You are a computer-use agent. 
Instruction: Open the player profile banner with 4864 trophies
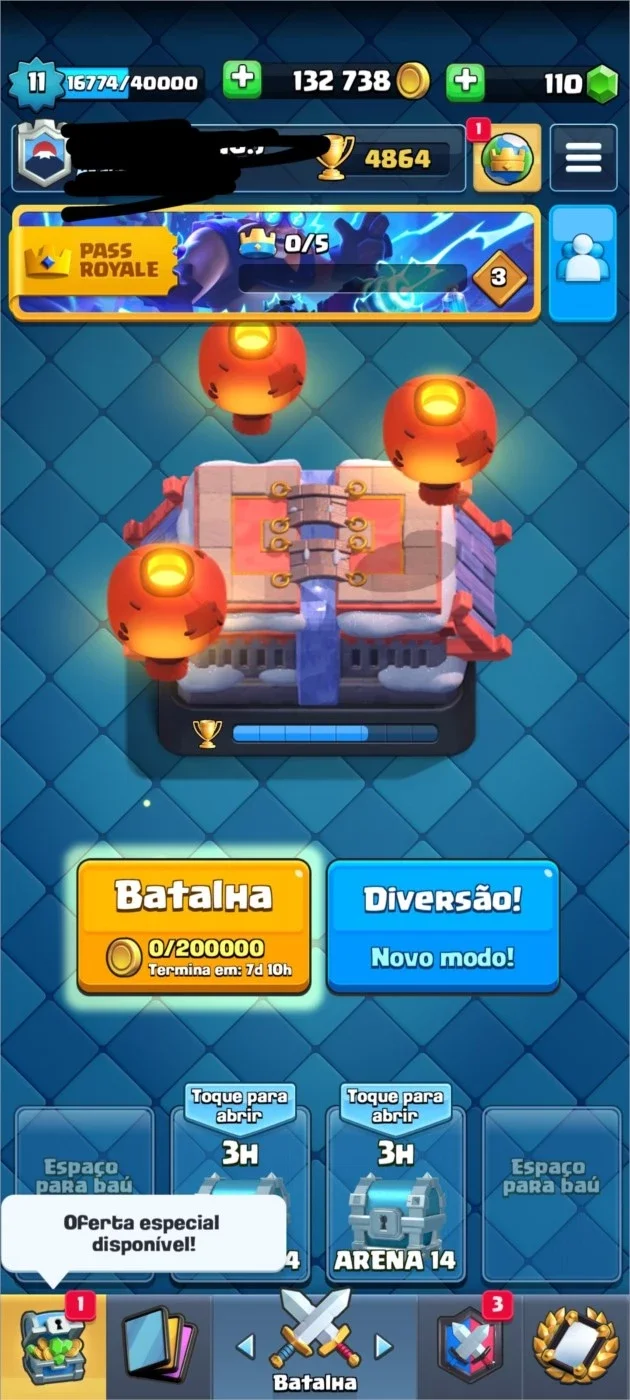[238, 158]
